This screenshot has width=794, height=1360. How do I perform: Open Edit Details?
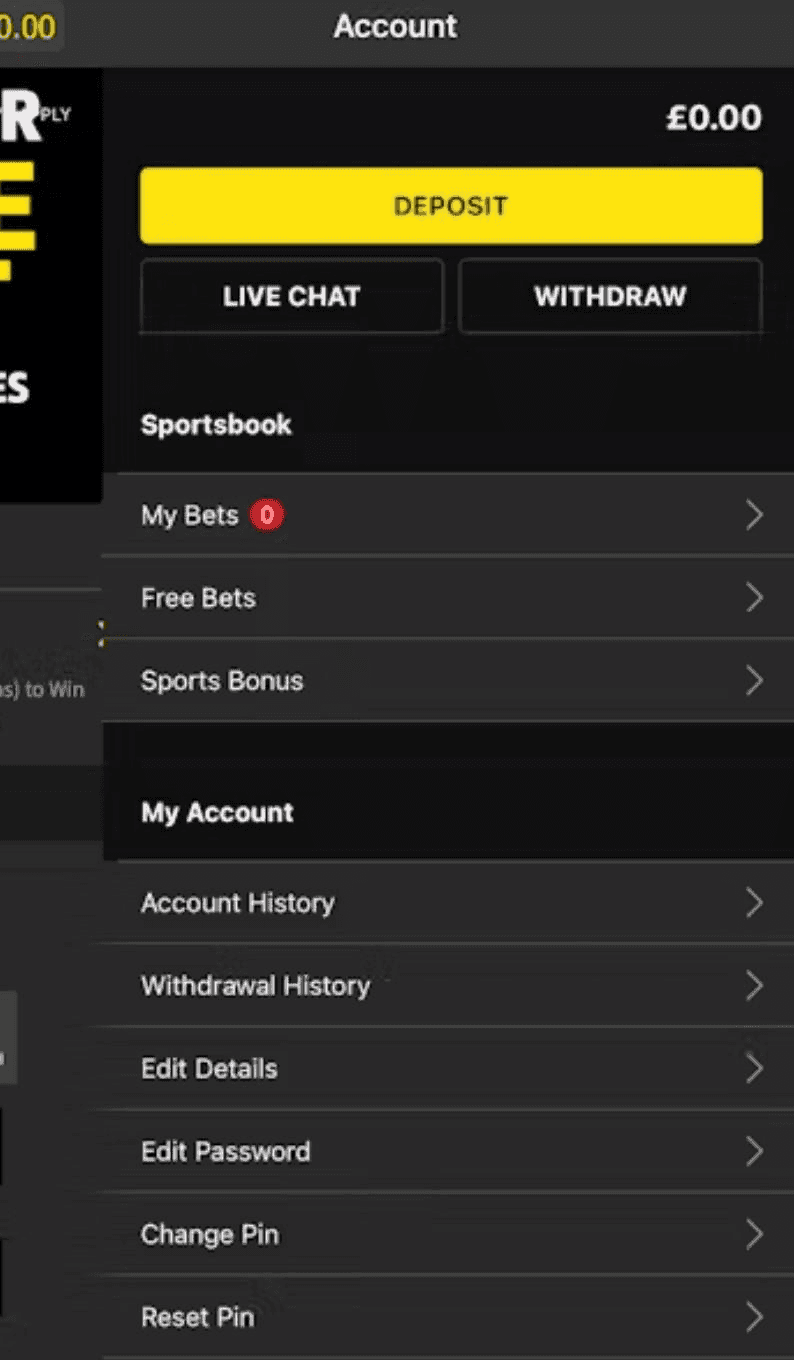(448, 1069)
